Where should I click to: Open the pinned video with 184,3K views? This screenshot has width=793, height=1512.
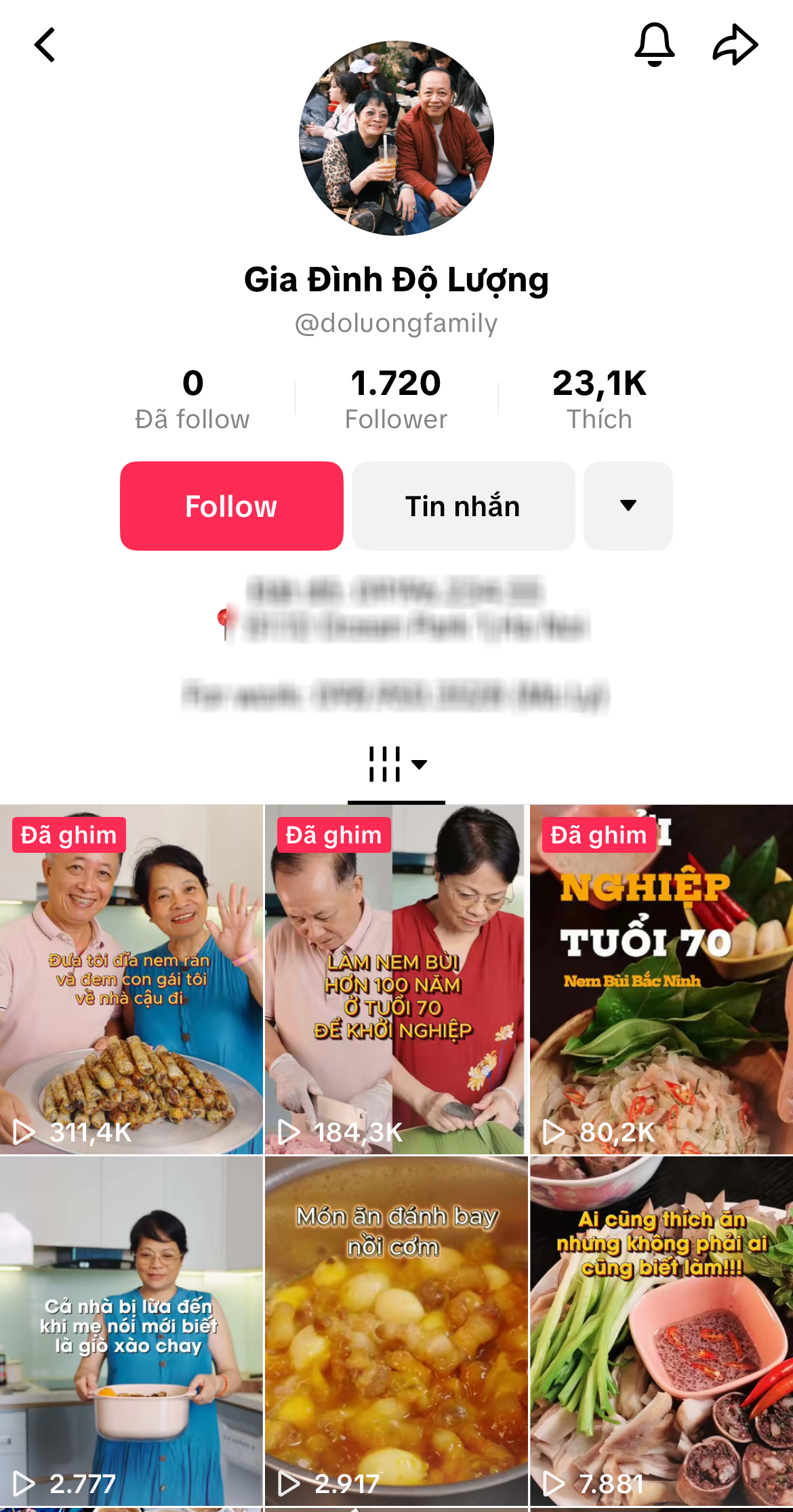click(x=396, y=979)
